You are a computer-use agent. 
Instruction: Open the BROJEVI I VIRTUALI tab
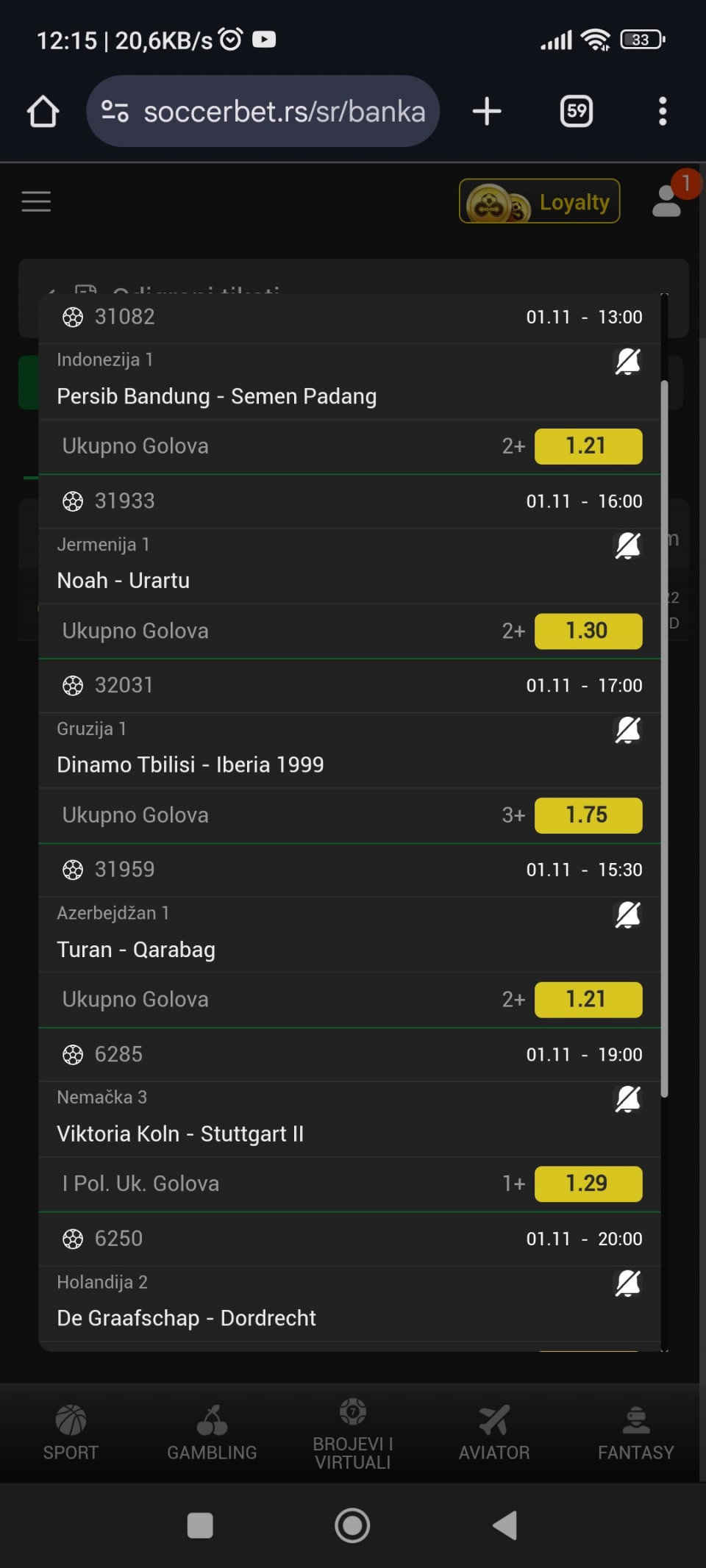(353, 1434)
